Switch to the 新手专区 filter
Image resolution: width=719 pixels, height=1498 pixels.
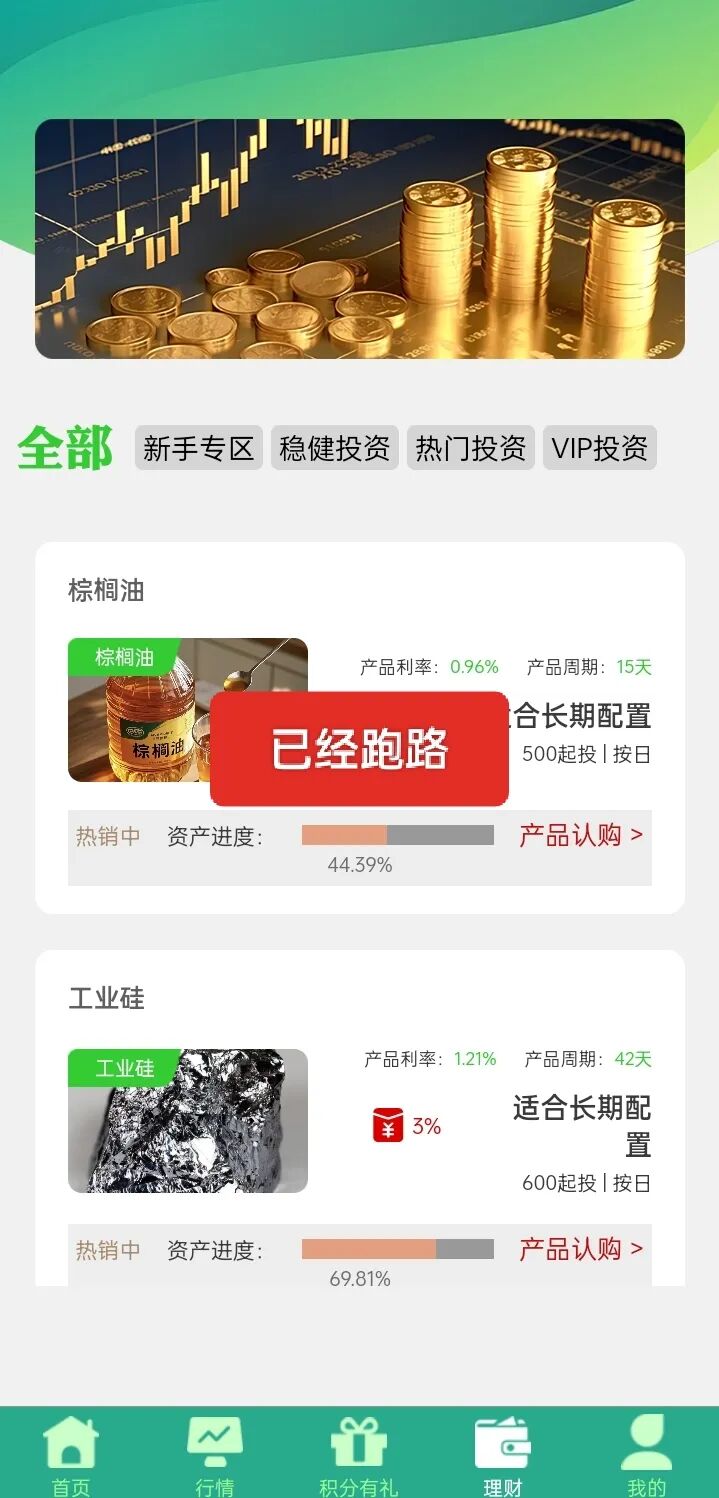tap(198, 448)
